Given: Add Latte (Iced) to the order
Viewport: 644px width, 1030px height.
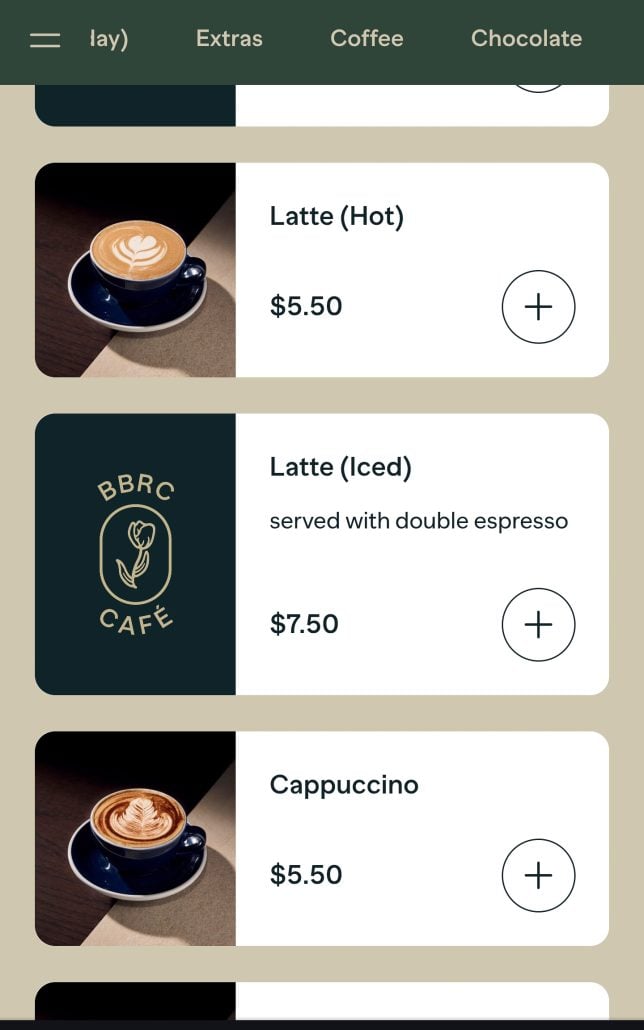Looking at the screenshot, I should tap(538, 625).
